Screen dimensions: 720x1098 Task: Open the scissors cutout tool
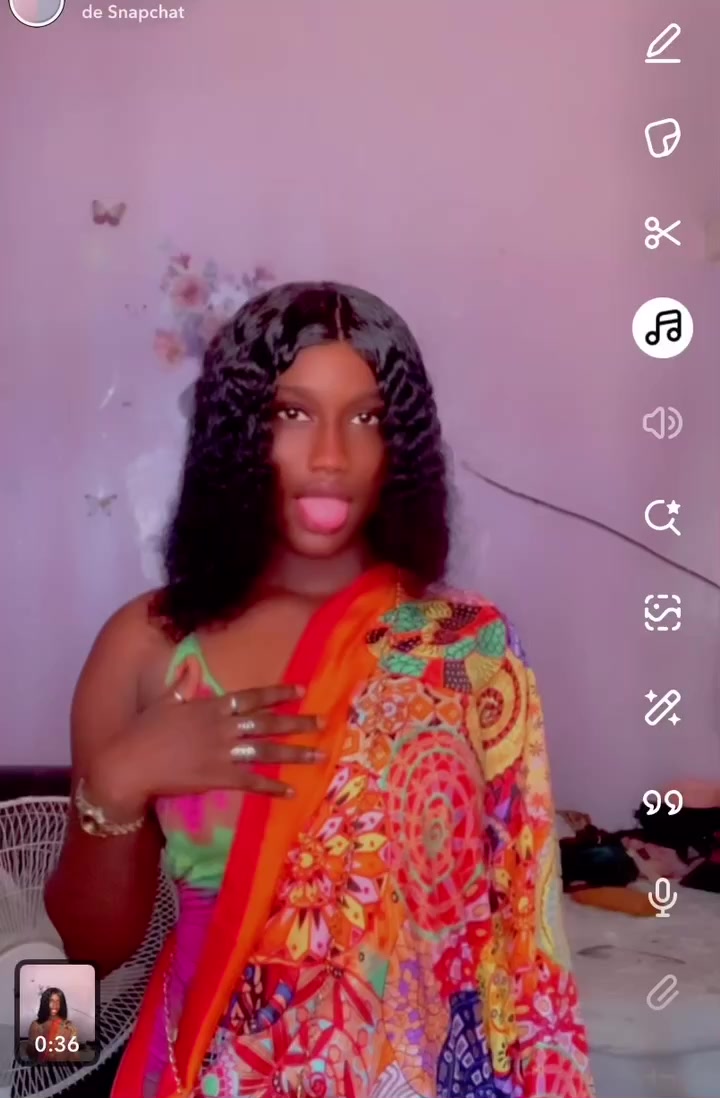click(x=663, y=233)
